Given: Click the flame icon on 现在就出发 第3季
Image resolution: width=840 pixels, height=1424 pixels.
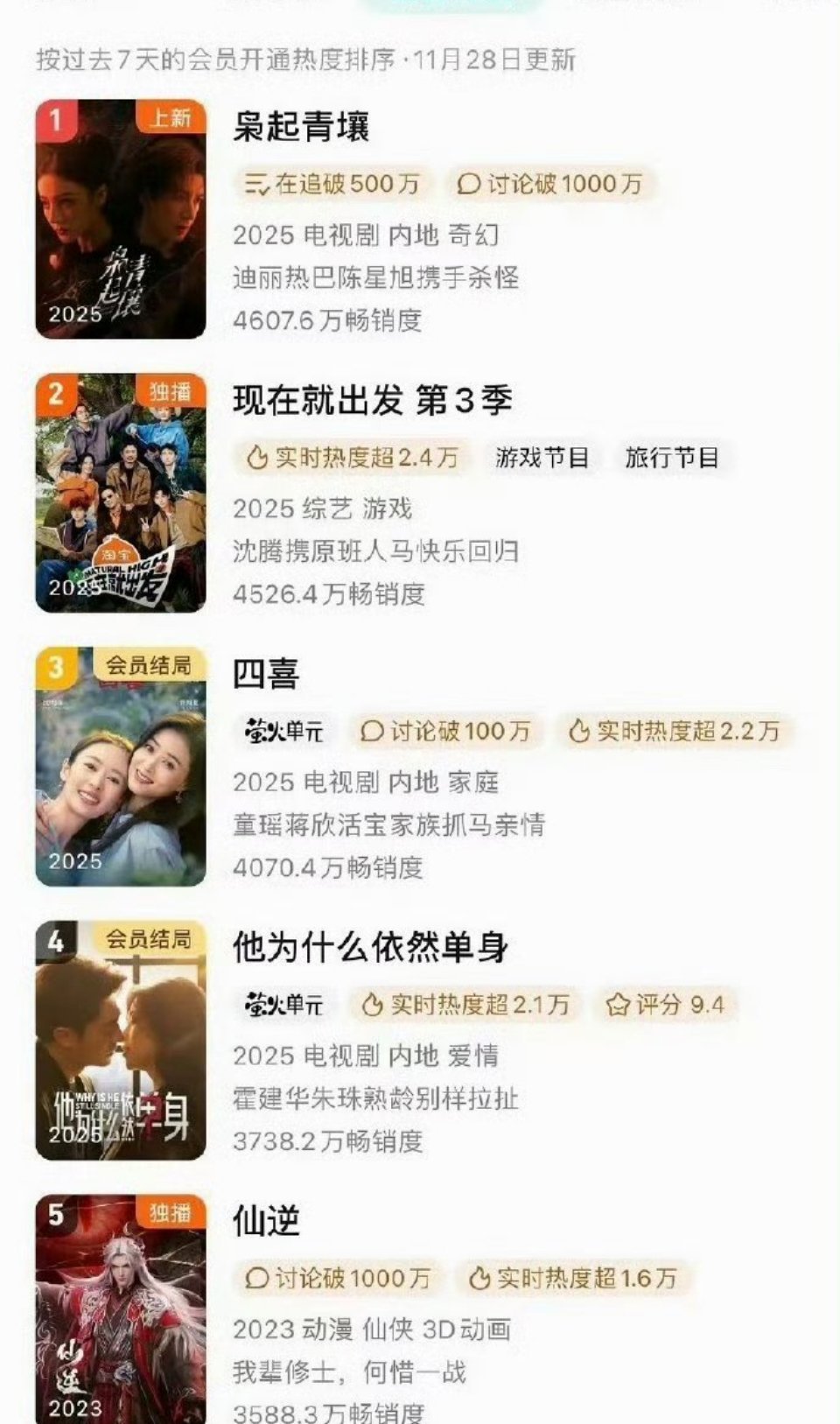Looking at the screenshot, I should click(x=258, y=456).
